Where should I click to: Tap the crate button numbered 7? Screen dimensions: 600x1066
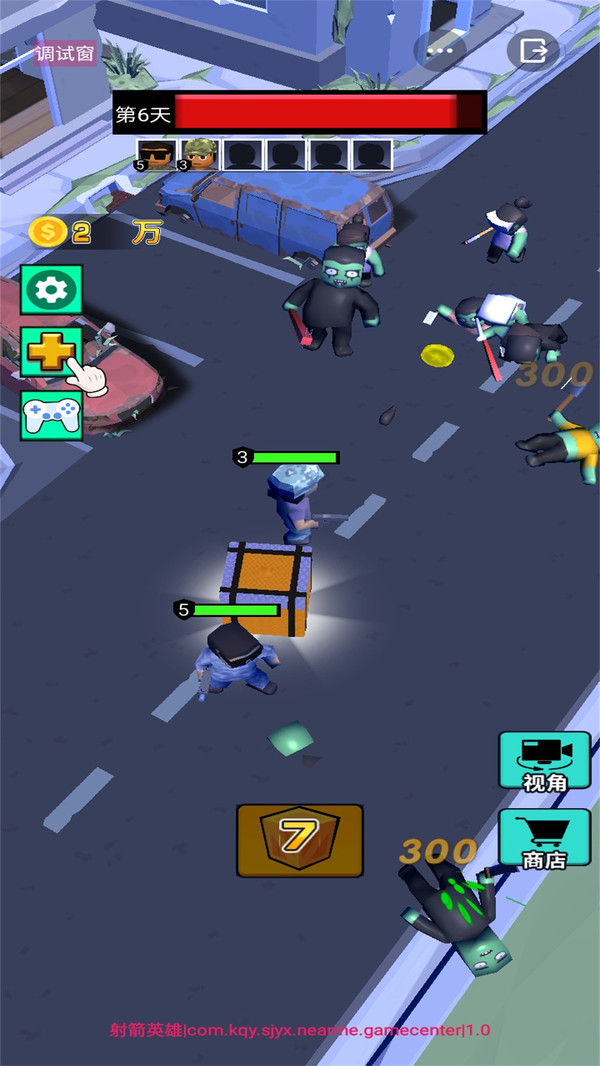[299, 840]
